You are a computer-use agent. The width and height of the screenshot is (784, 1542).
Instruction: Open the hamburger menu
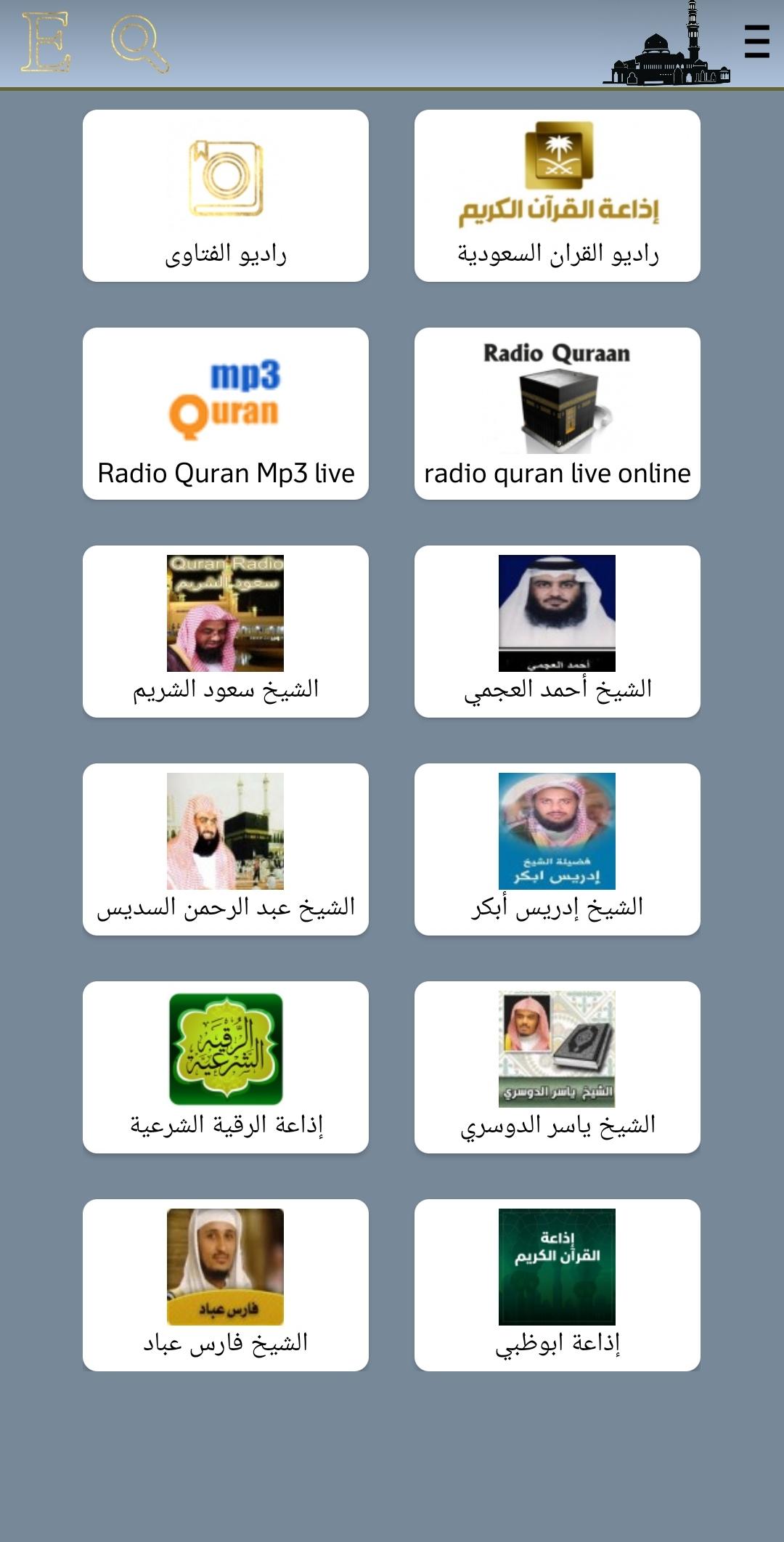(756, 41)
